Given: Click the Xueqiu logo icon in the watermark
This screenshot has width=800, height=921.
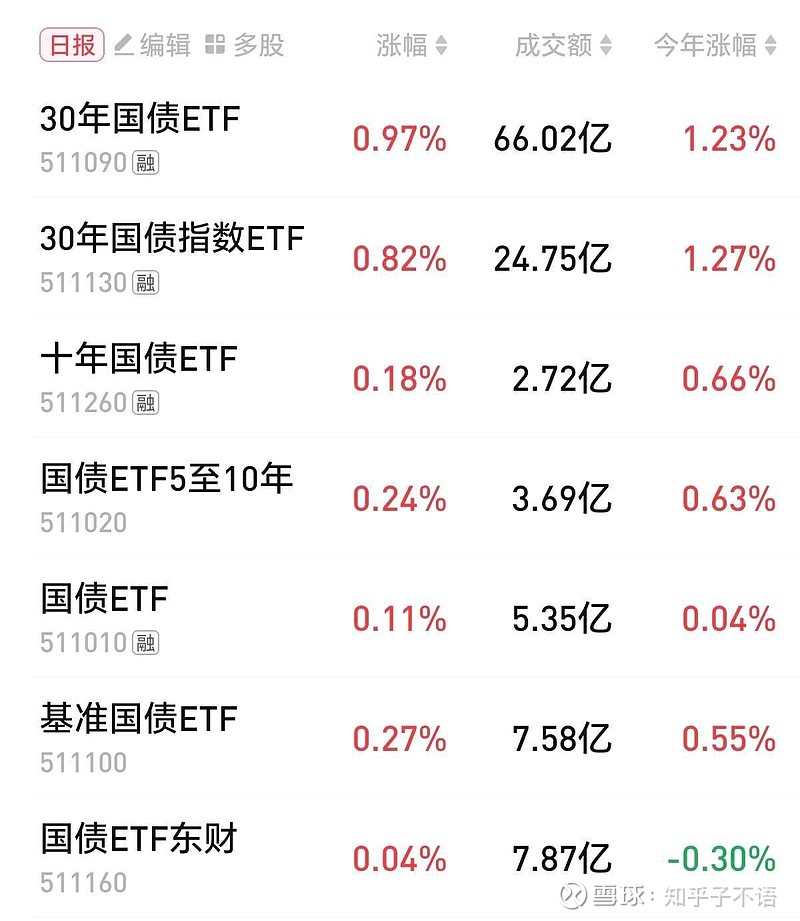Looking at the screenshot, I should pos(575,894).
